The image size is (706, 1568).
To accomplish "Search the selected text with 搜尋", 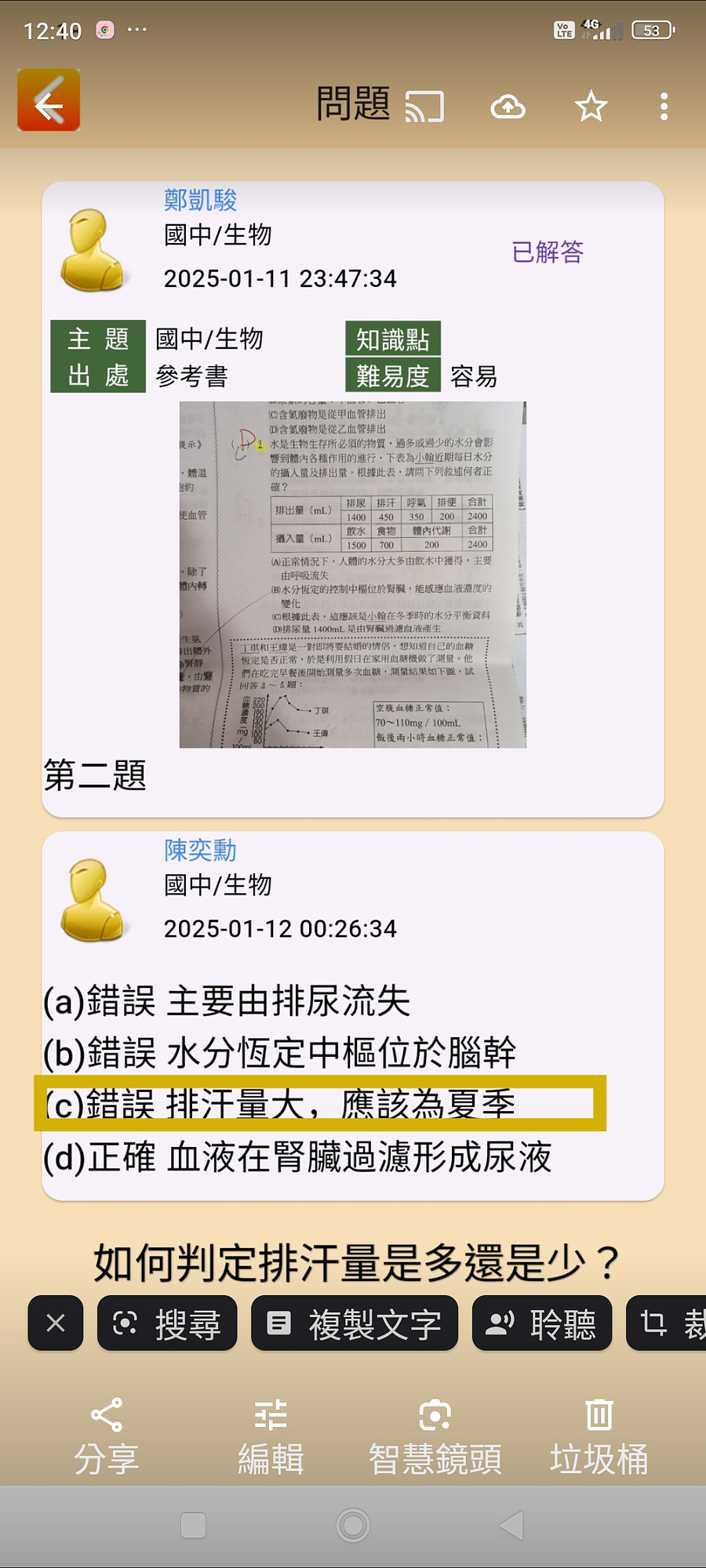I will pos(167,1323).
